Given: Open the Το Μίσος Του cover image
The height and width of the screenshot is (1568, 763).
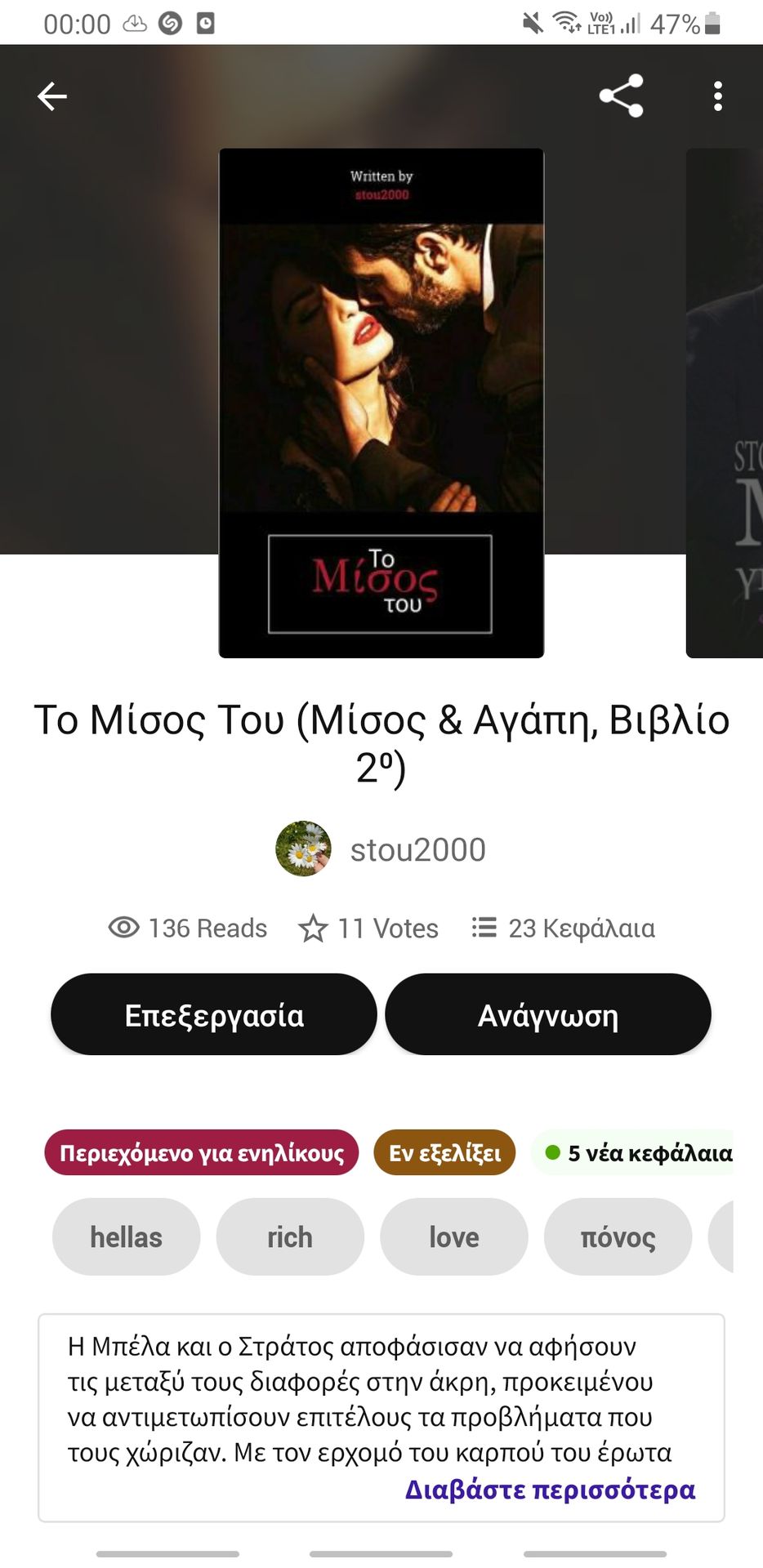Looking at the screenshot, I should [x=381, y=403].
